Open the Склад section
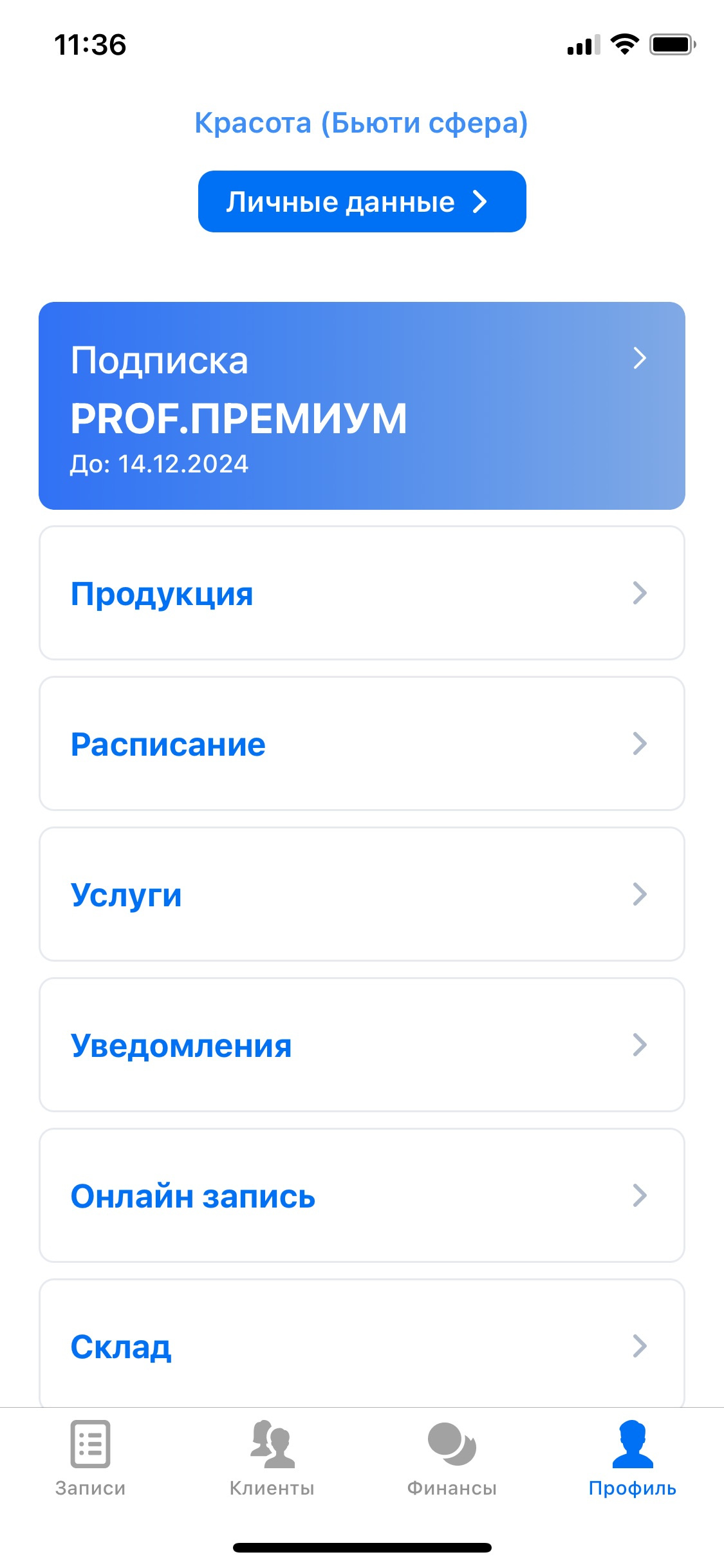 (x=362, y=1343)
